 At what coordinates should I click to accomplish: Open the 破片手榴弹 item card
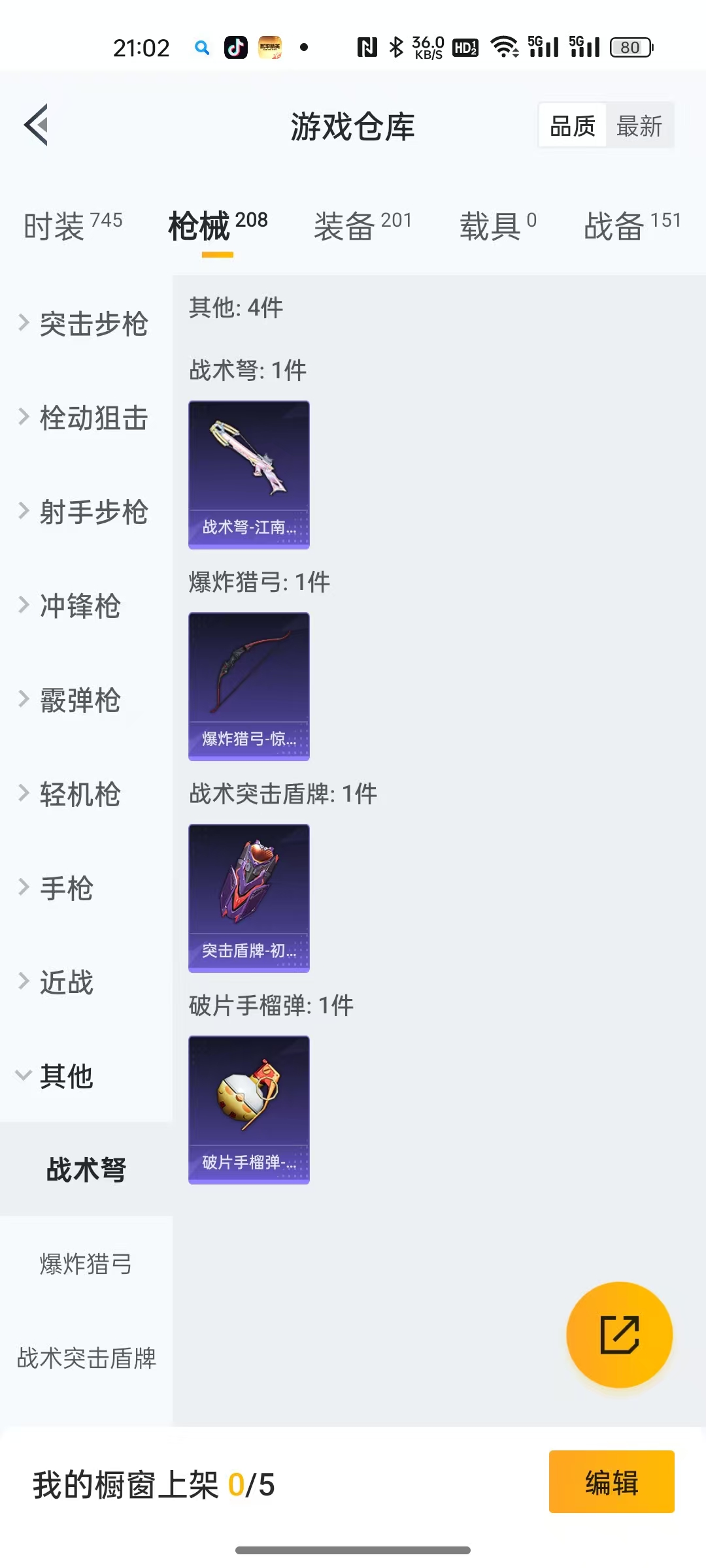tap(249, 1110)
